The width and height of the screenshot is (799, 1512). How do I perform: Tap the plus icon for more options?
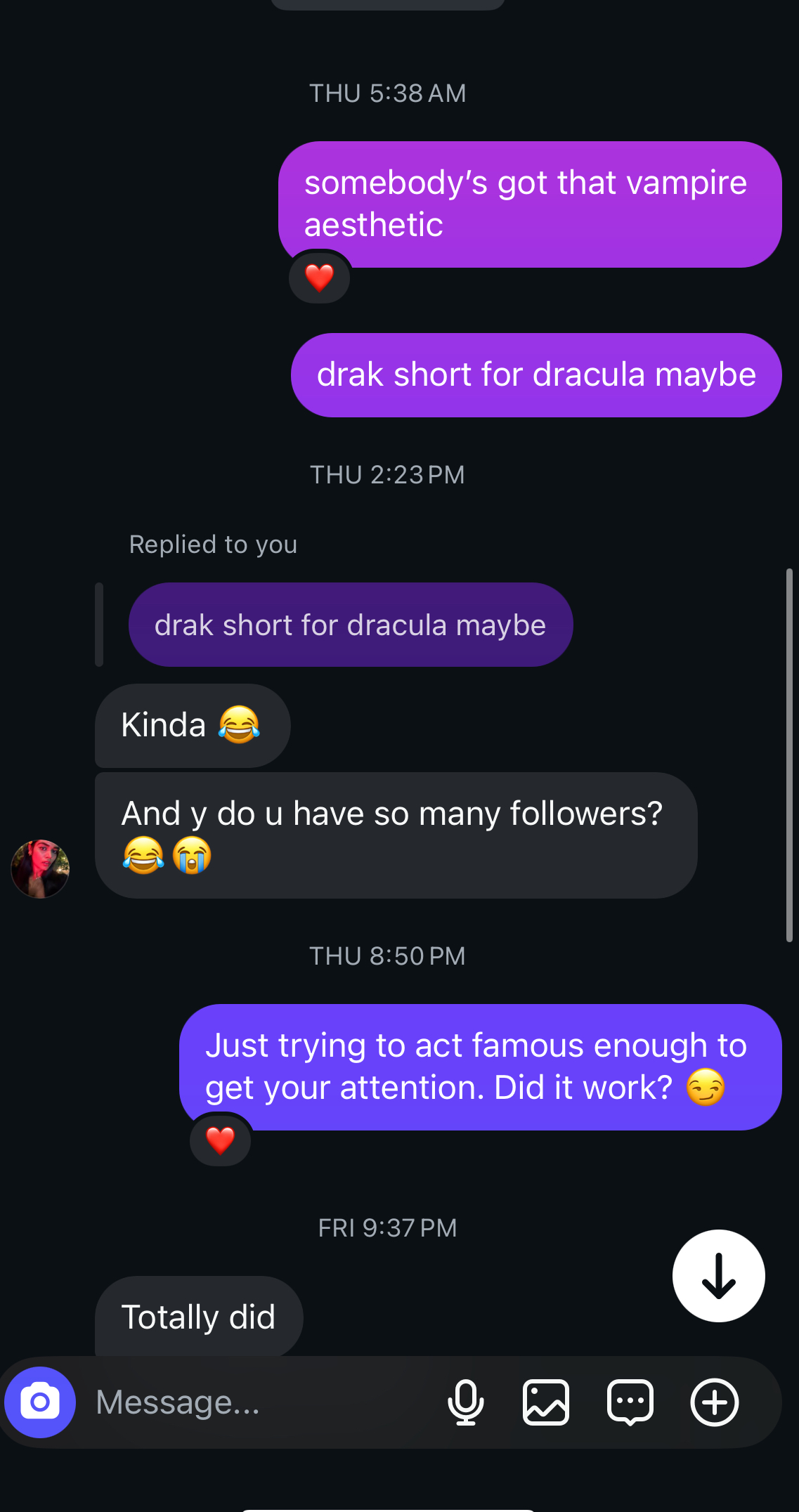tap(714, 1402)
